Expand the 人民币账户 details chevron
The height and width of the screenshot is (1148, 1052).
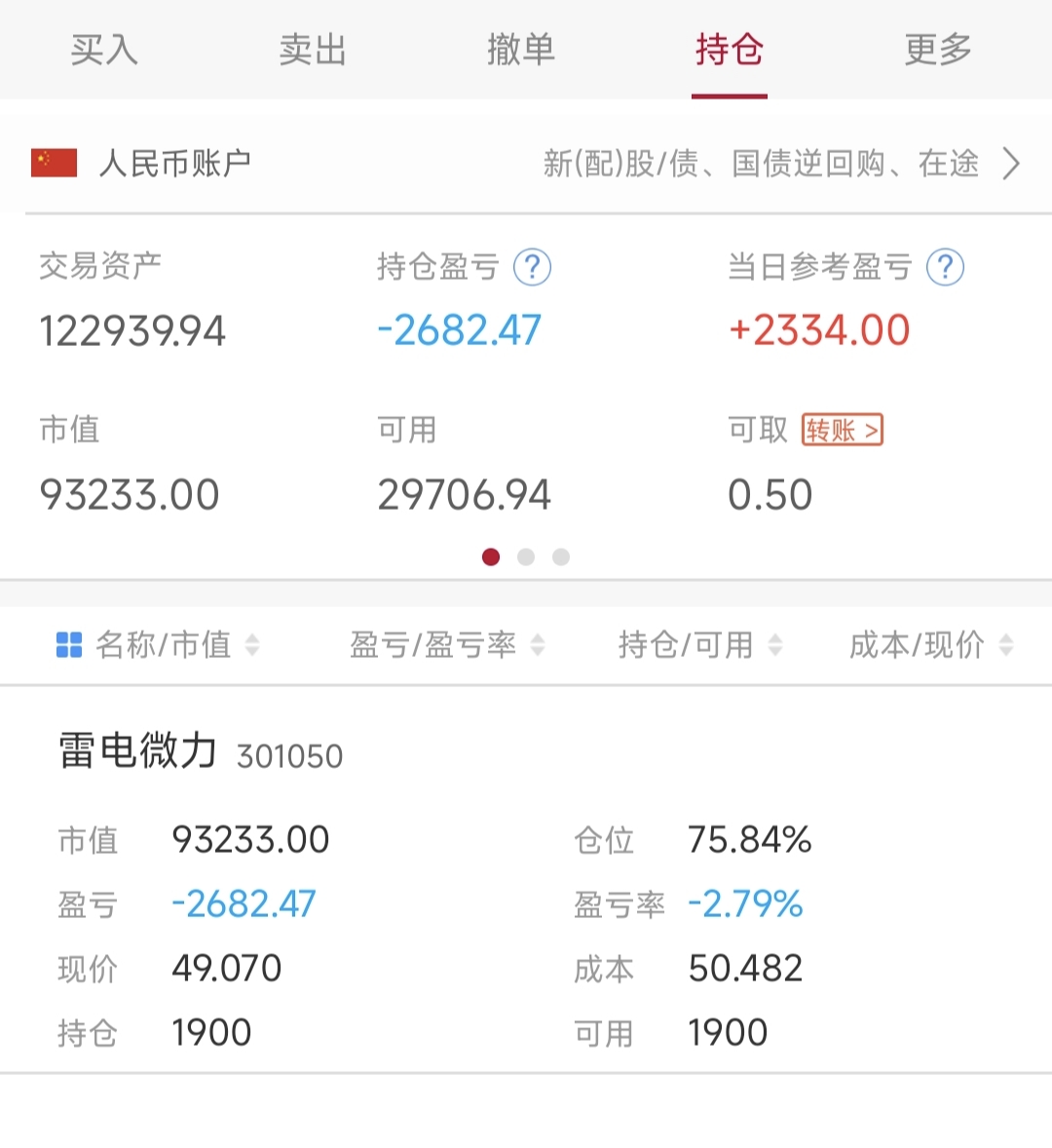[x=1011, y=164]
